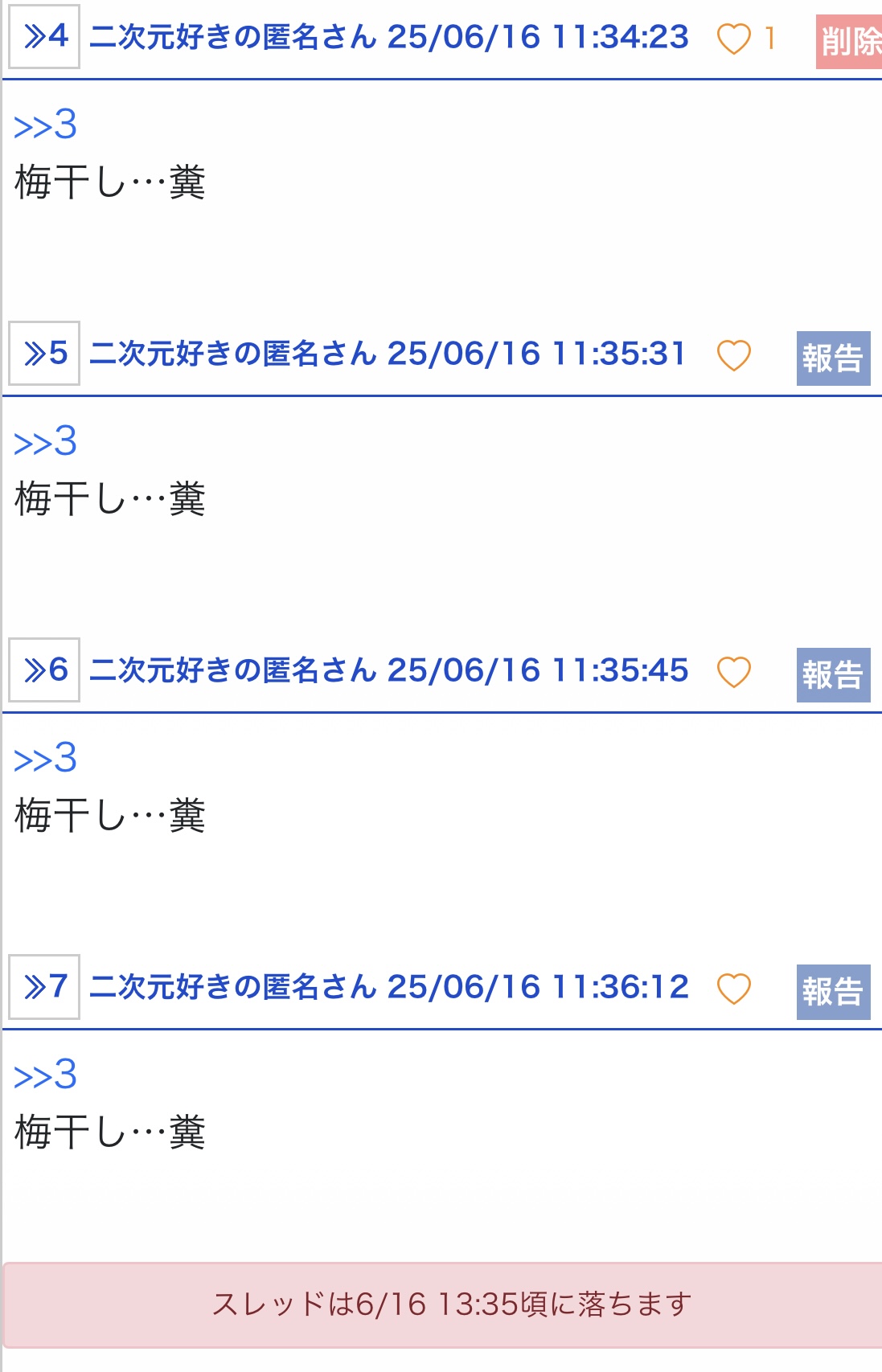Report post 5 with the 報告 button

coord(833,358)
